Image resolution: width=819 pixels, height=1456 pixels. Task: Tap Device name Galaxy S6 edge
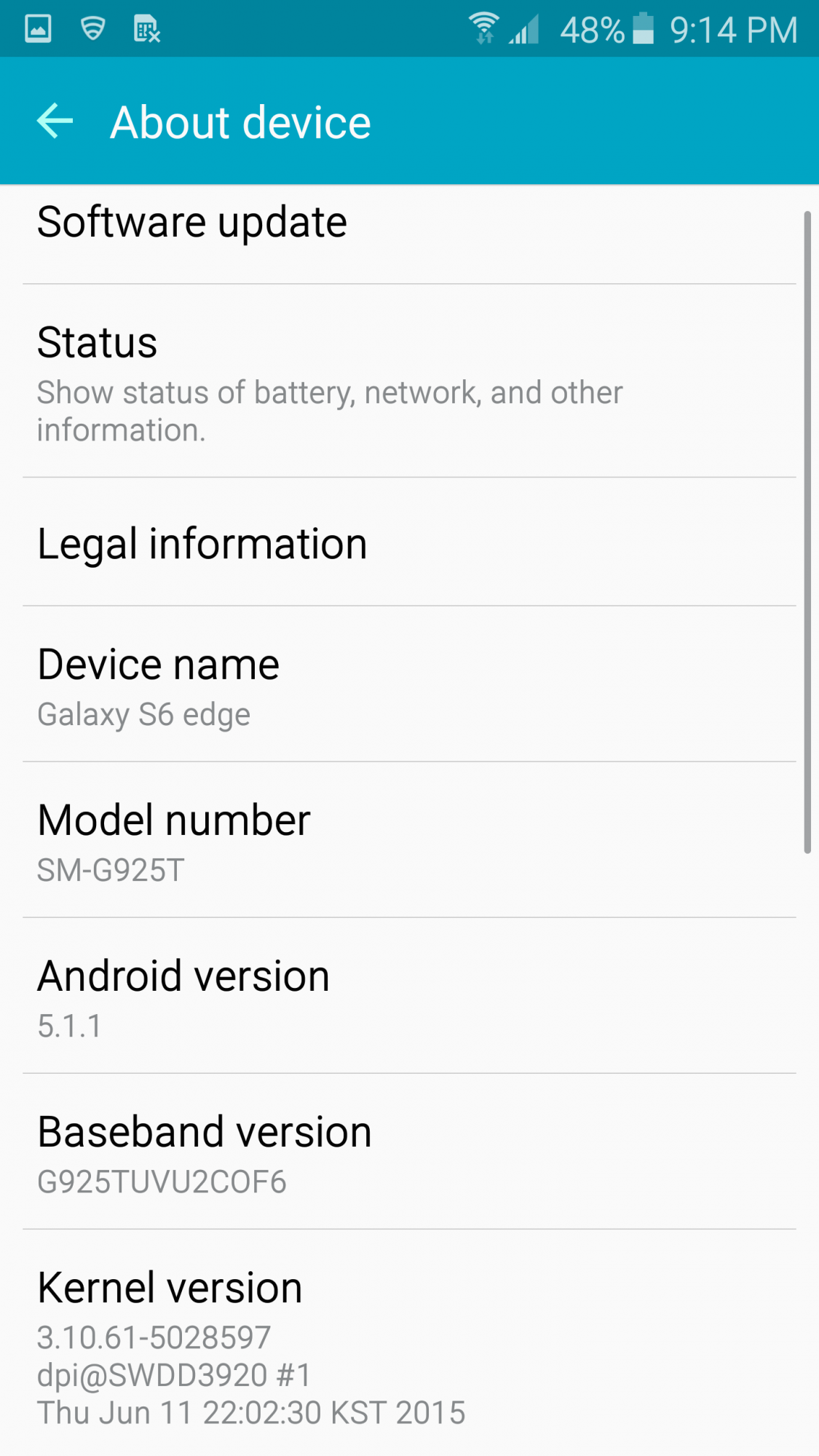click(x=409, y=684)
